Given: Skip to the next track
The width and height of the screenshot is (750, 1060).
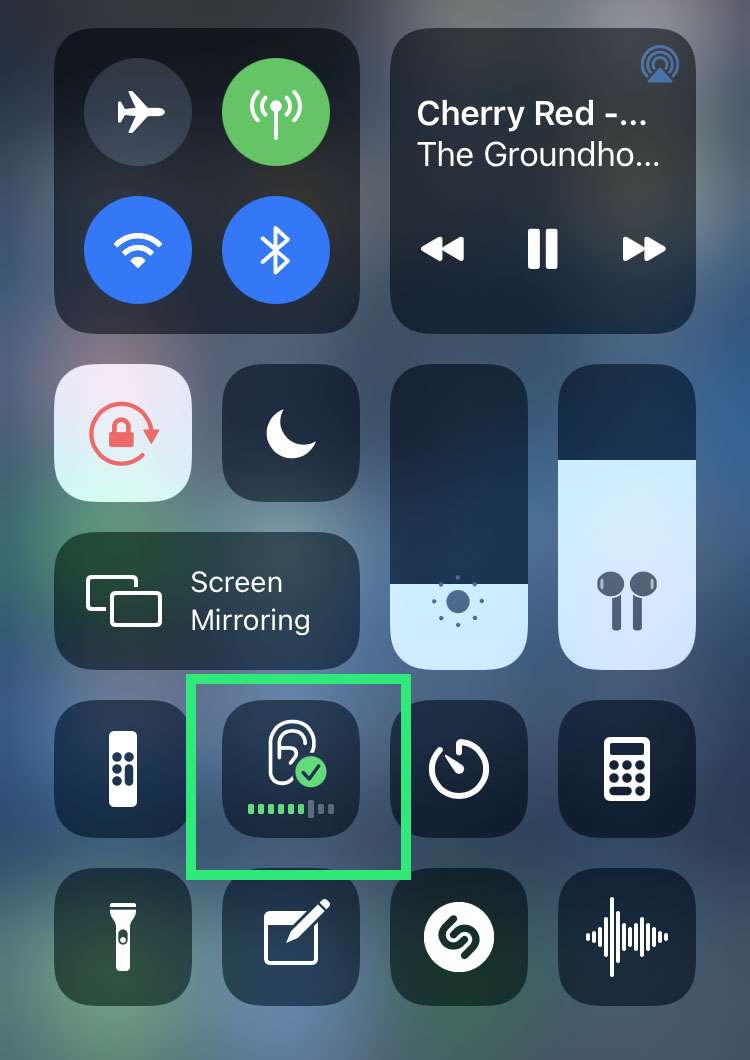Looking at the screenshot, I should point(643,249).
